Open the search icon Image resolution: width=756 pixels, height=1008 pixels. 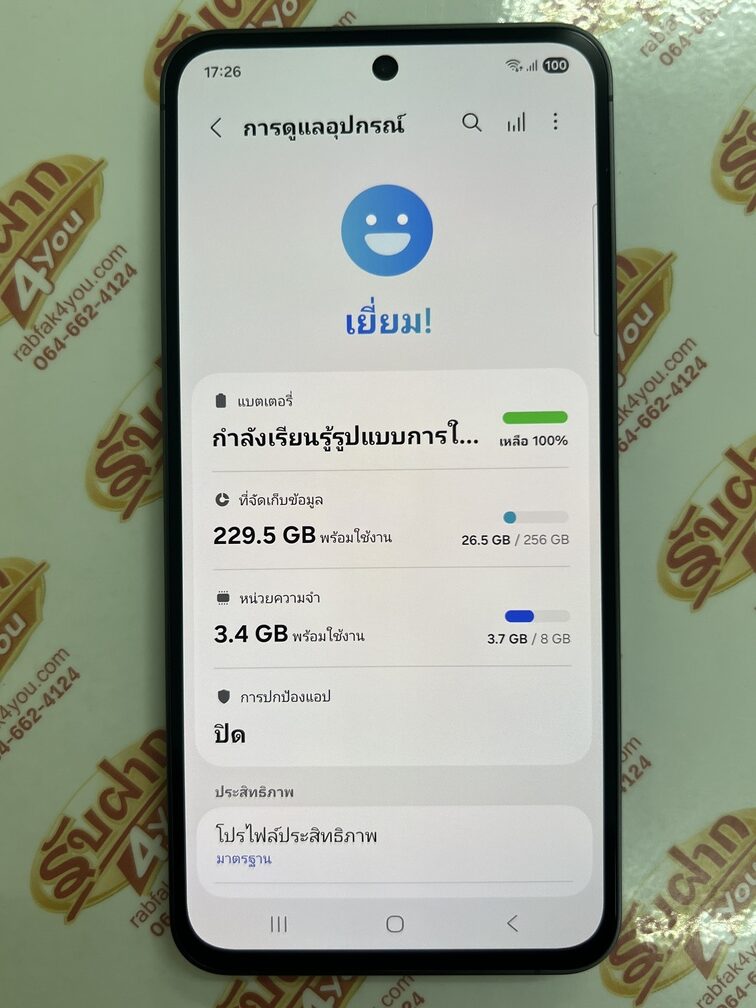(x=471, y=123)
